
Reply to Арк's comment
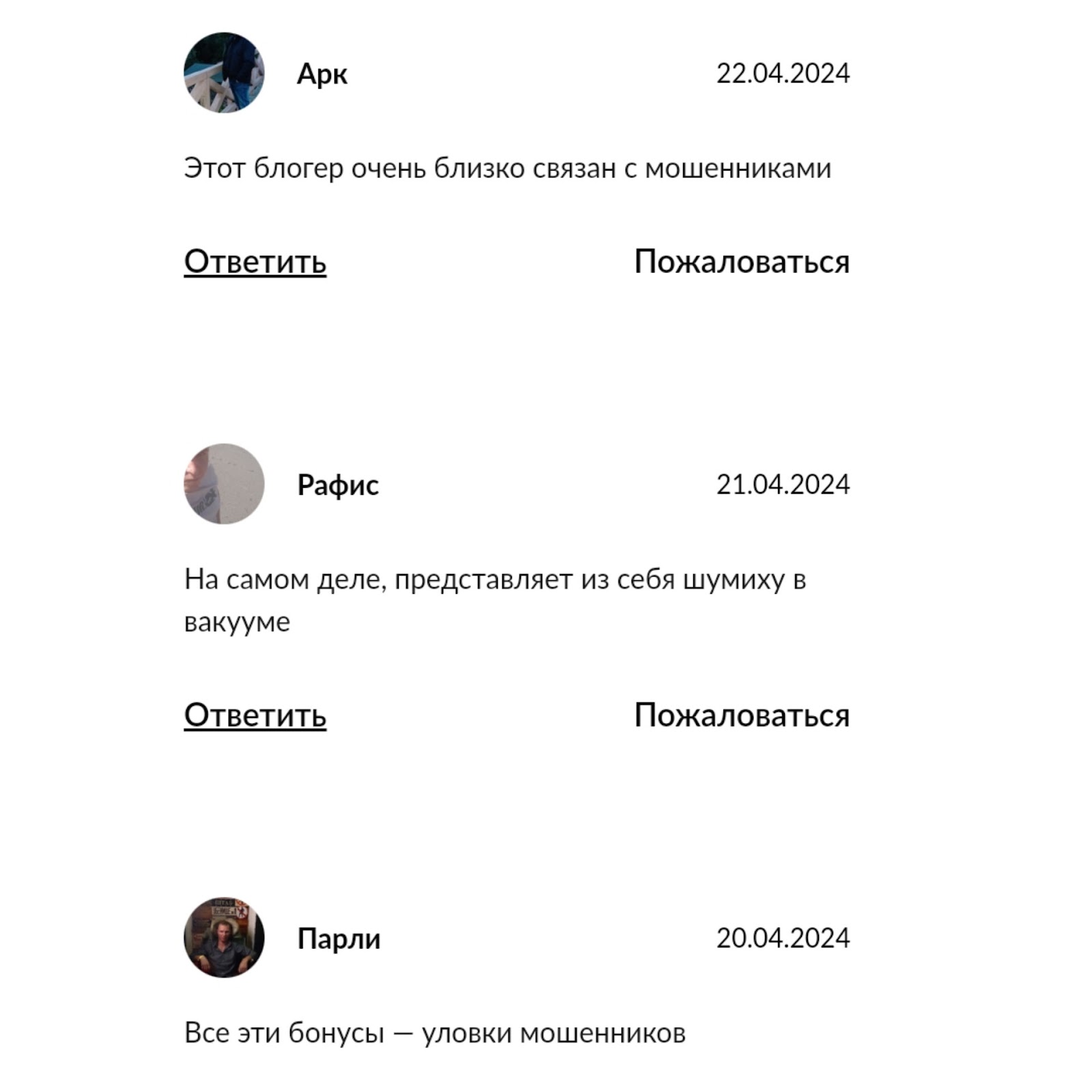[255, 261]
